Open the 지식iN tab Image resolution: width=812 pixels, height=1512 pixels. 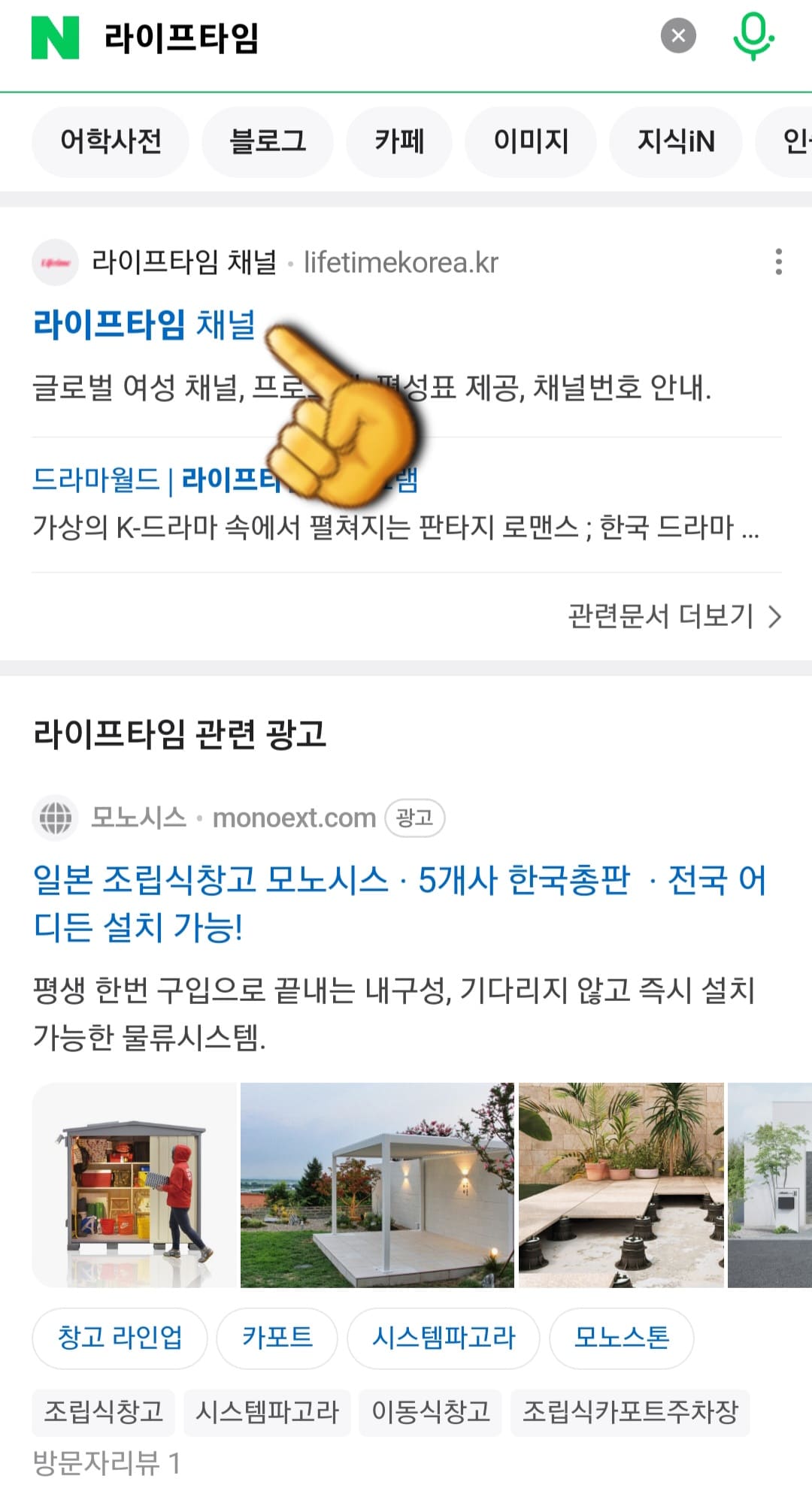pos(674,142)
